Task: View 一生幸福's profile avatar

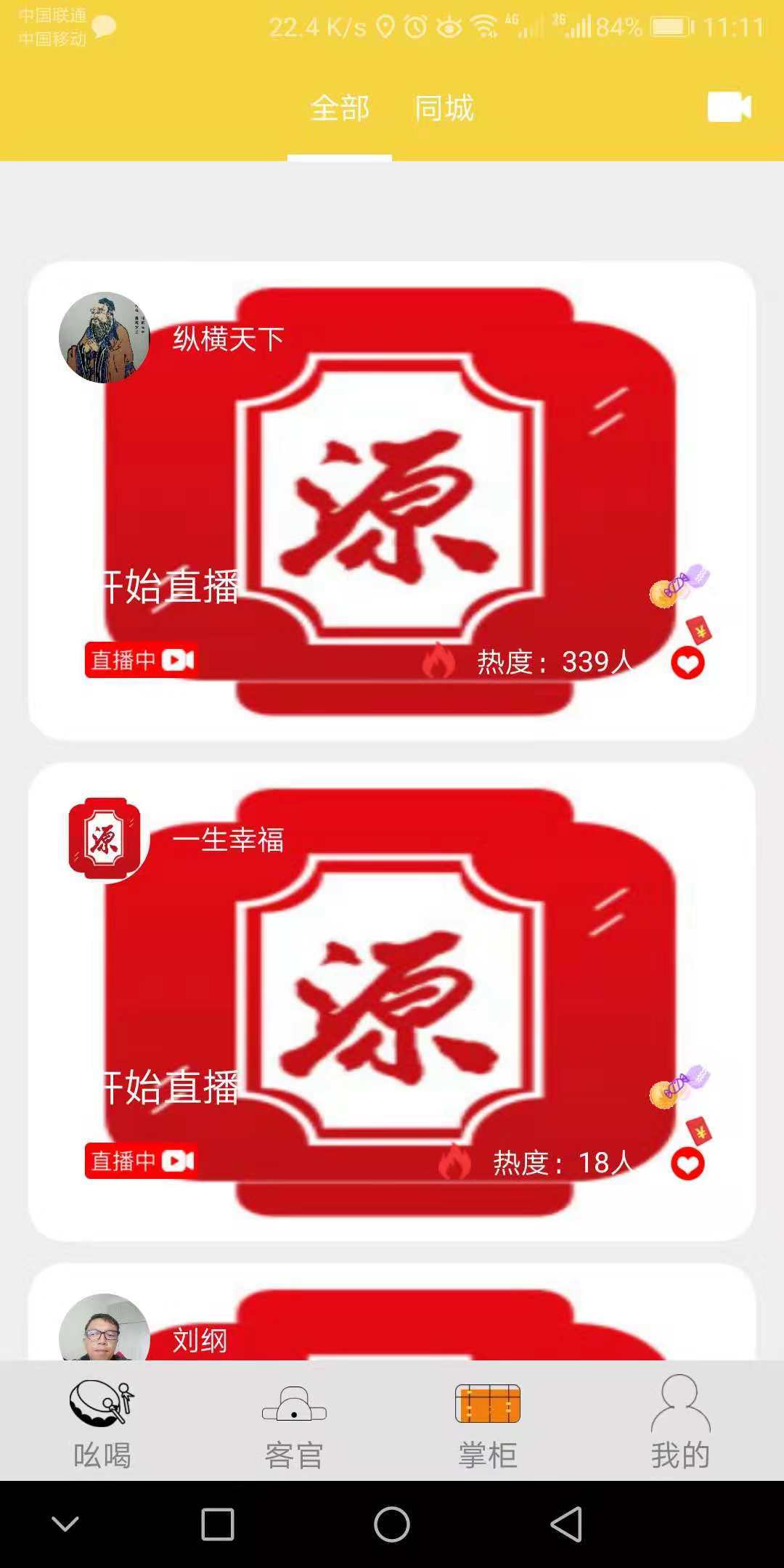Action: 105,838
